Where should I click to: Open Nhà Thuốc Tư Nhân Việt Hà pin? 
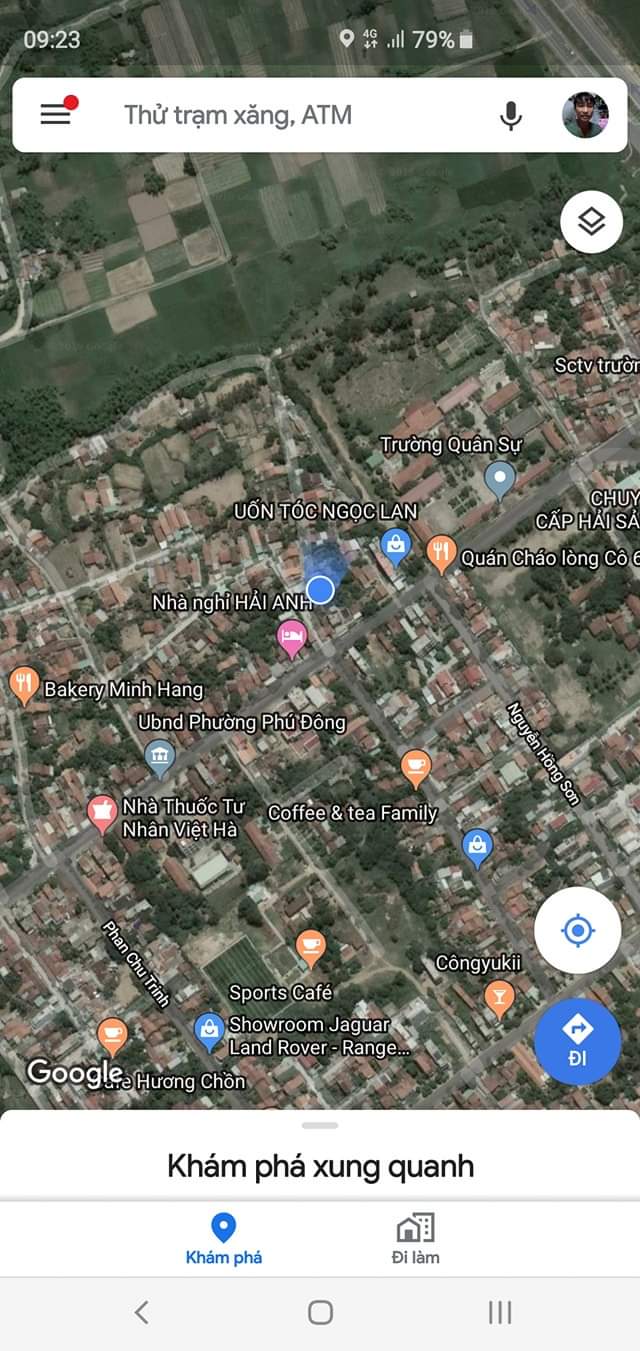pos(102,813)
